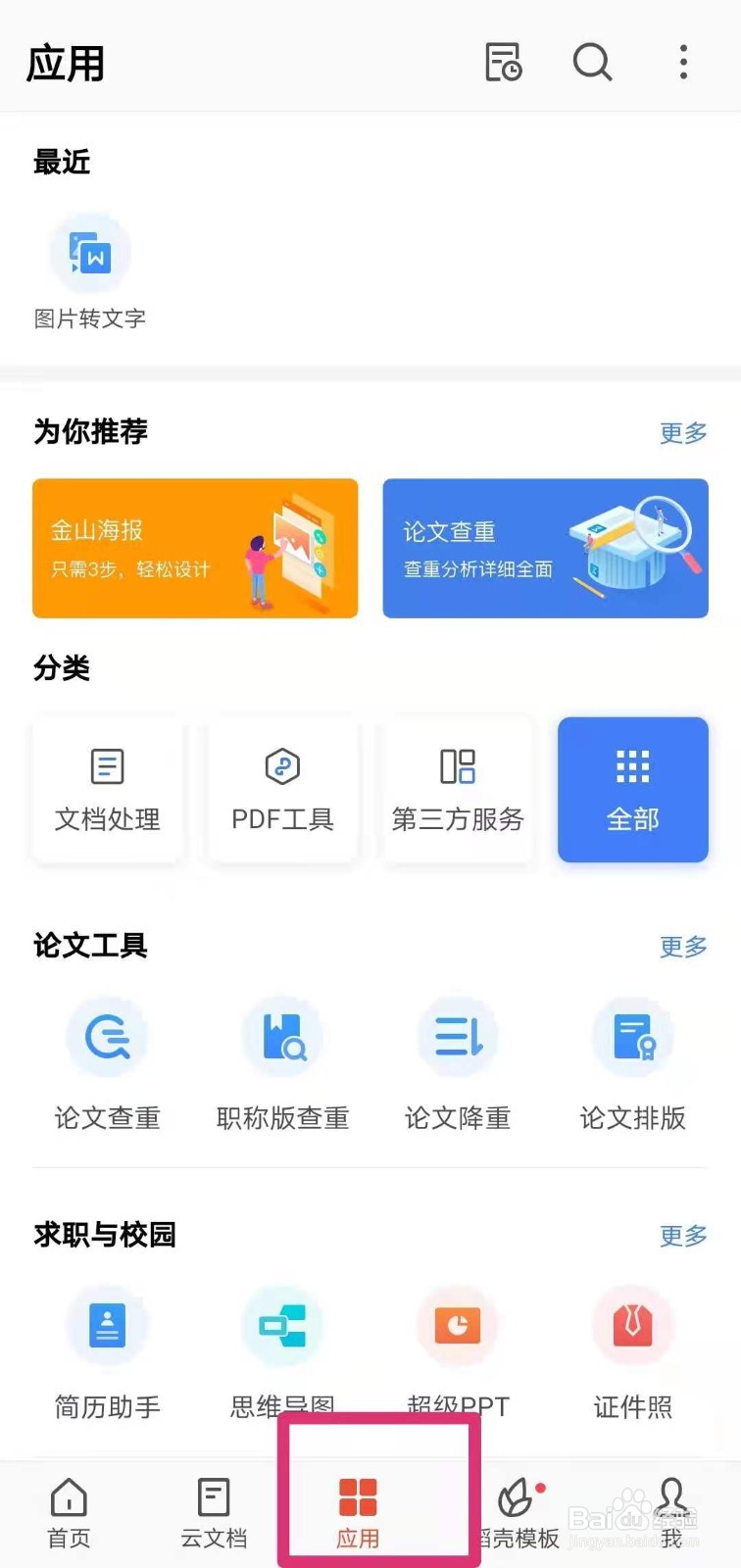Open 简历助手 in 求职与校园

(x=107, y=1351)
